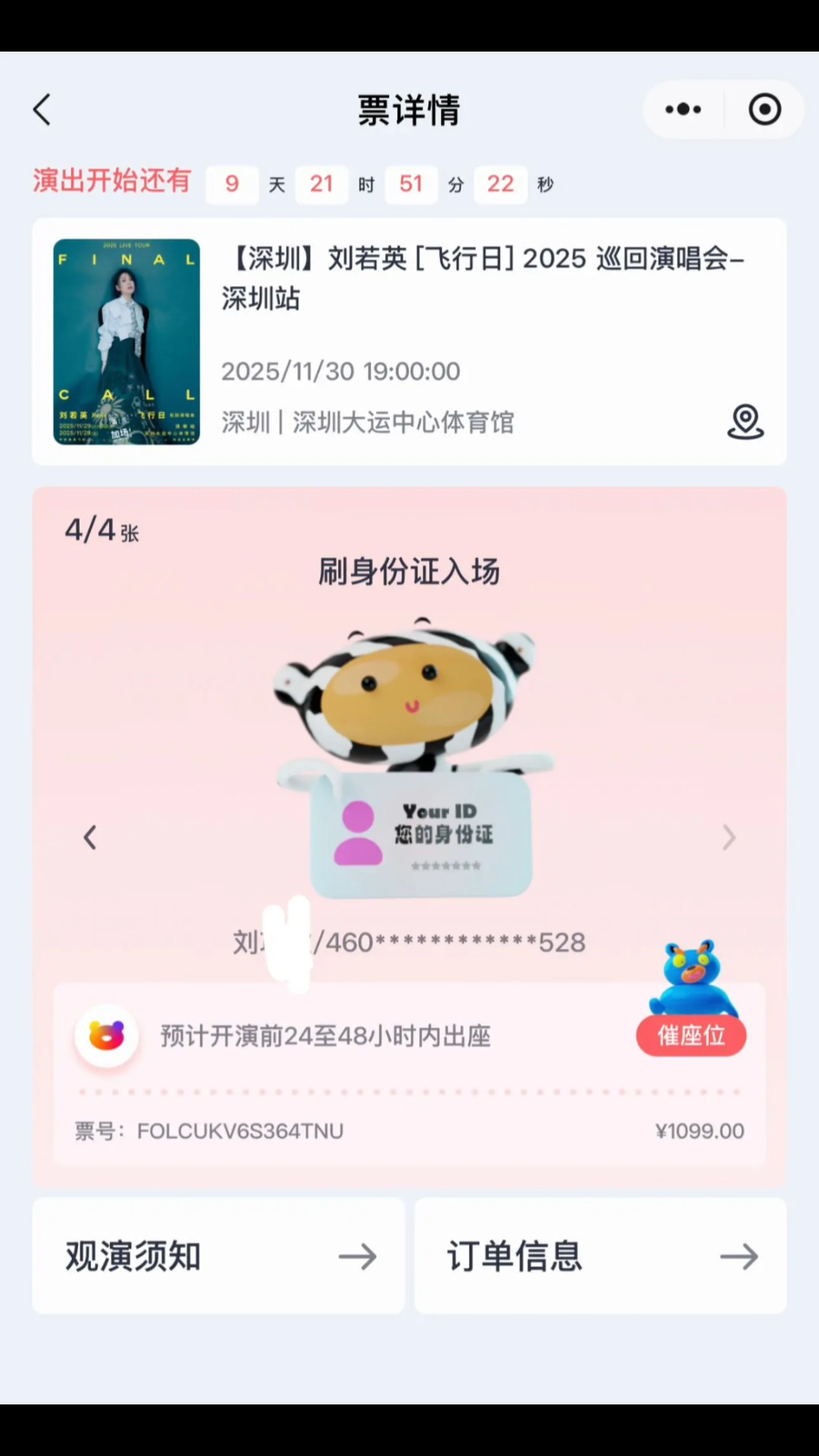The width and height of the screenshot is (819, 1456).
Task: Tap the 催座位 button
Action: [x=691, y=1035]
